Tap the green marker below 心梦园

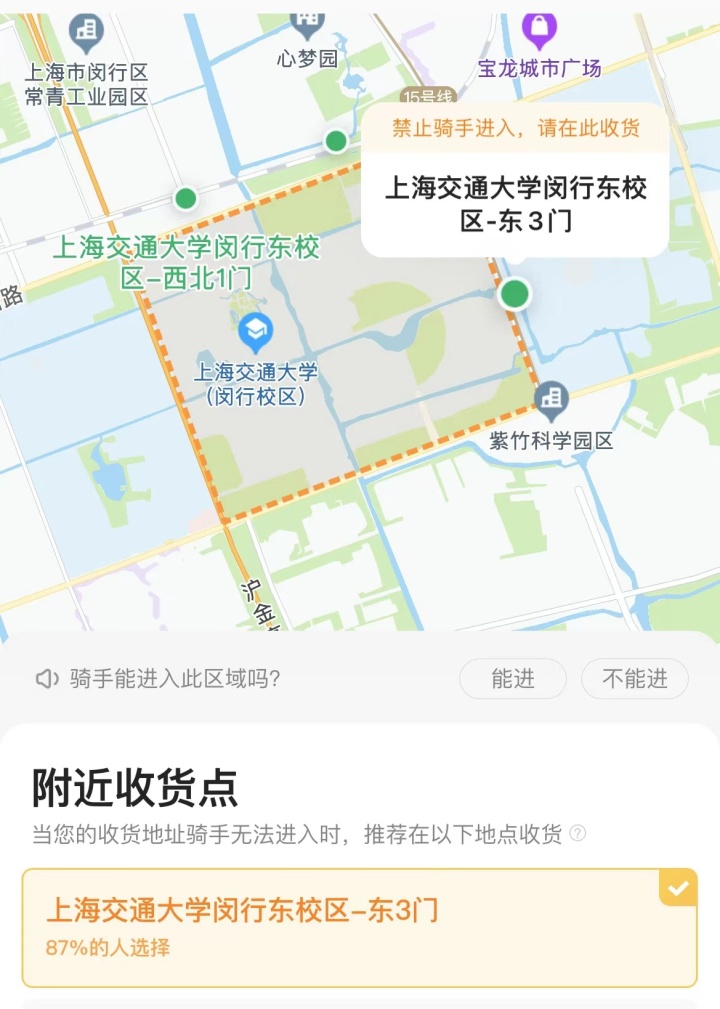336,141
